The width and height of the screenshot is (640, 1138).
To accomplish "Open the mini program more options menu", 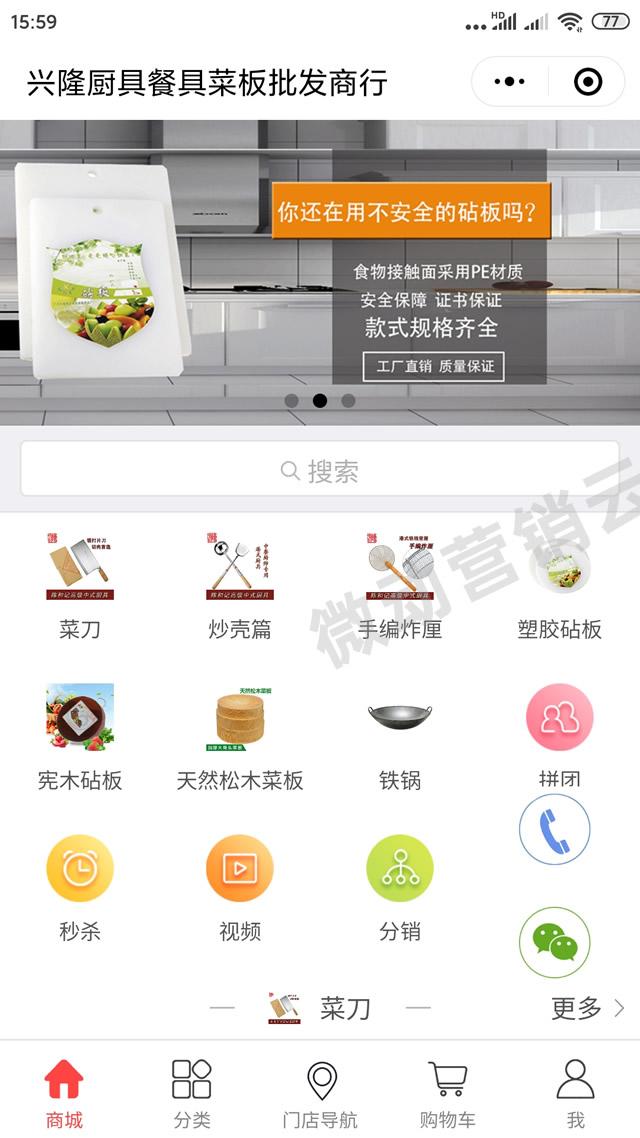I will [510, 82].
